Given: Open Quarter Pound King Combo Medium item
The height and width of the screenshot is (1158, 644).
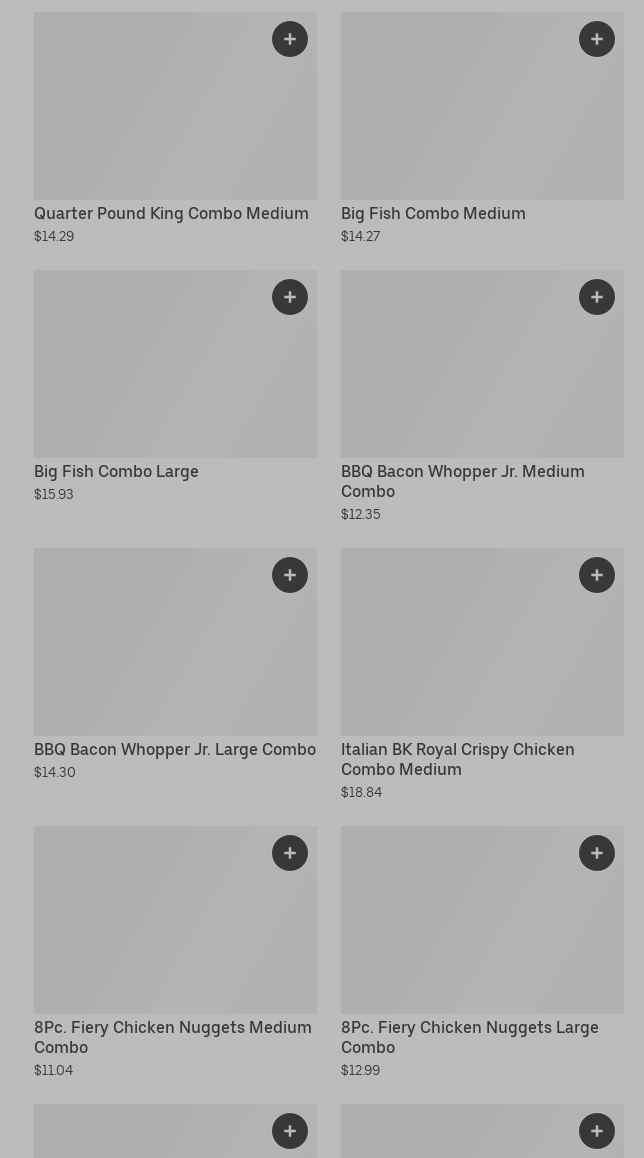Looking at the screenshot, I should [176, 106].
